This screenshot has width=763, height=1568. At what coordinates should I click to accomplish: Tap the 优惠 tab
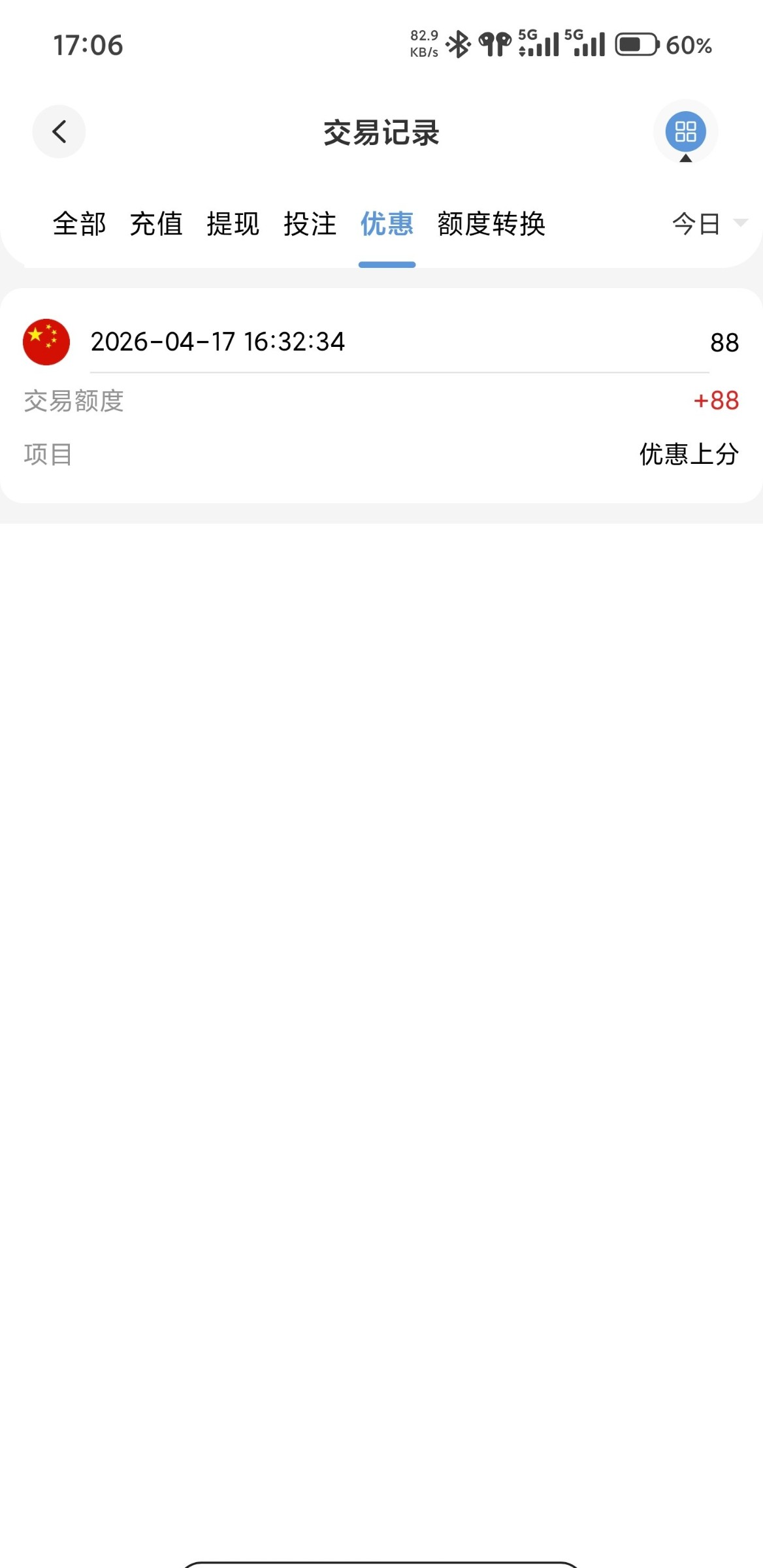tap(387, 224)
